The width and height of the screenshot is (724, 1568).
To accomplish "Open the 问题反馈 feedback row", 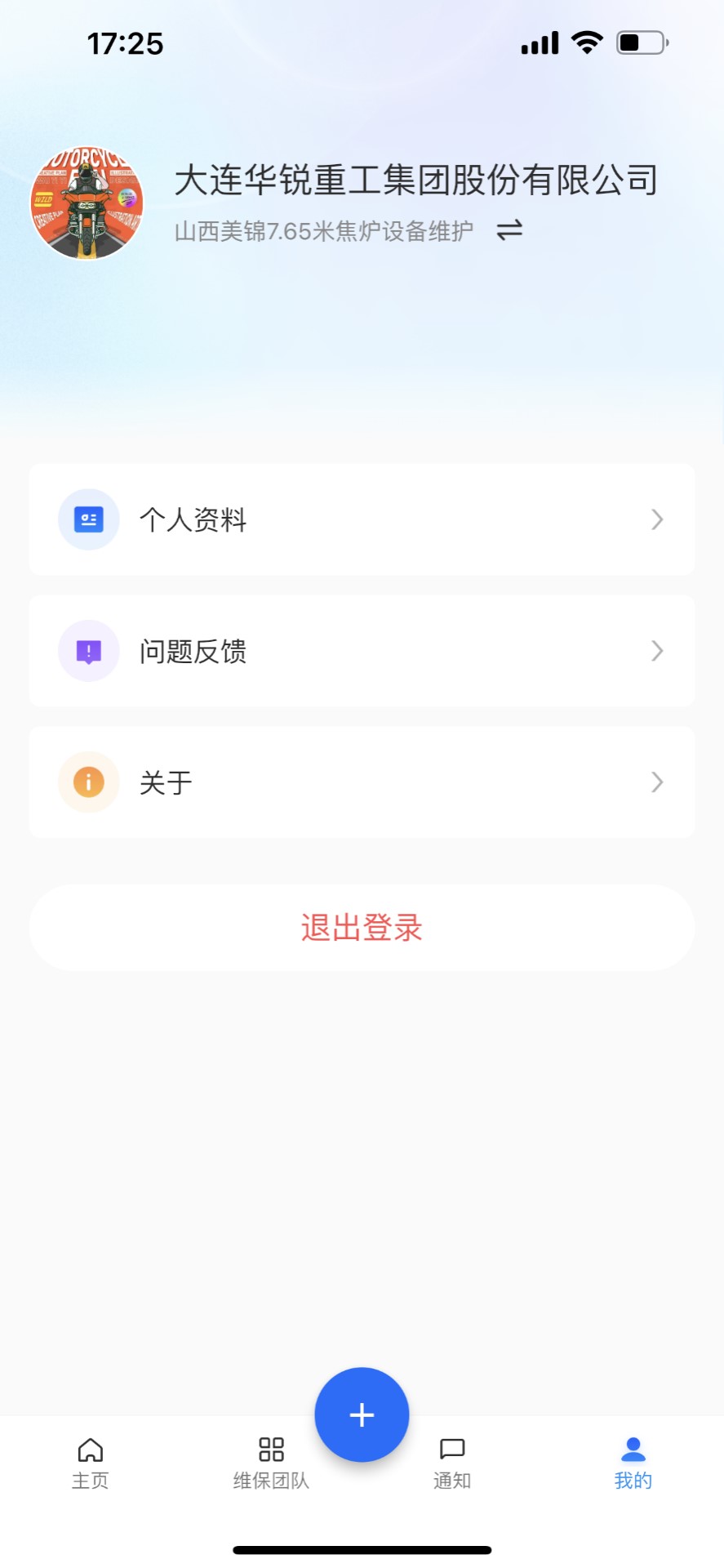I will pyautogui.click(x=362, y=651).
